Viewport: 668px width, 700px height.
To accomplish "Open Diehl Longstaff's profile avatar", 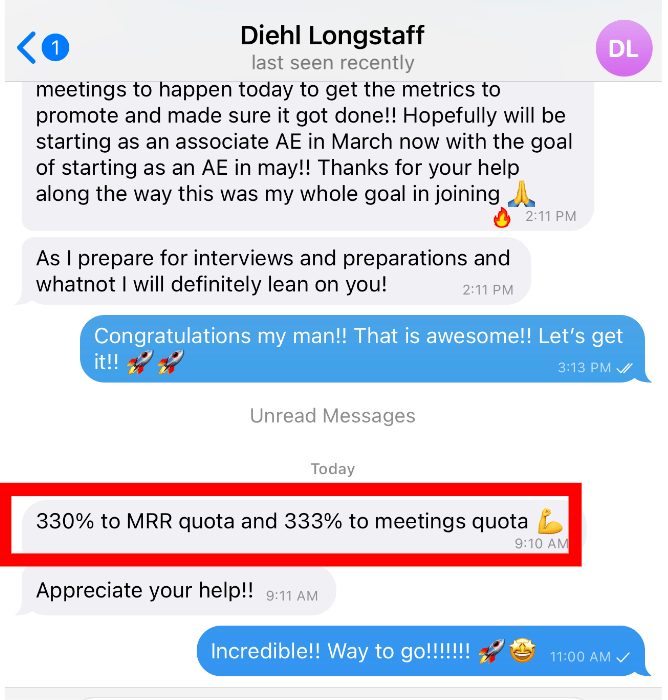I will 623,48.
